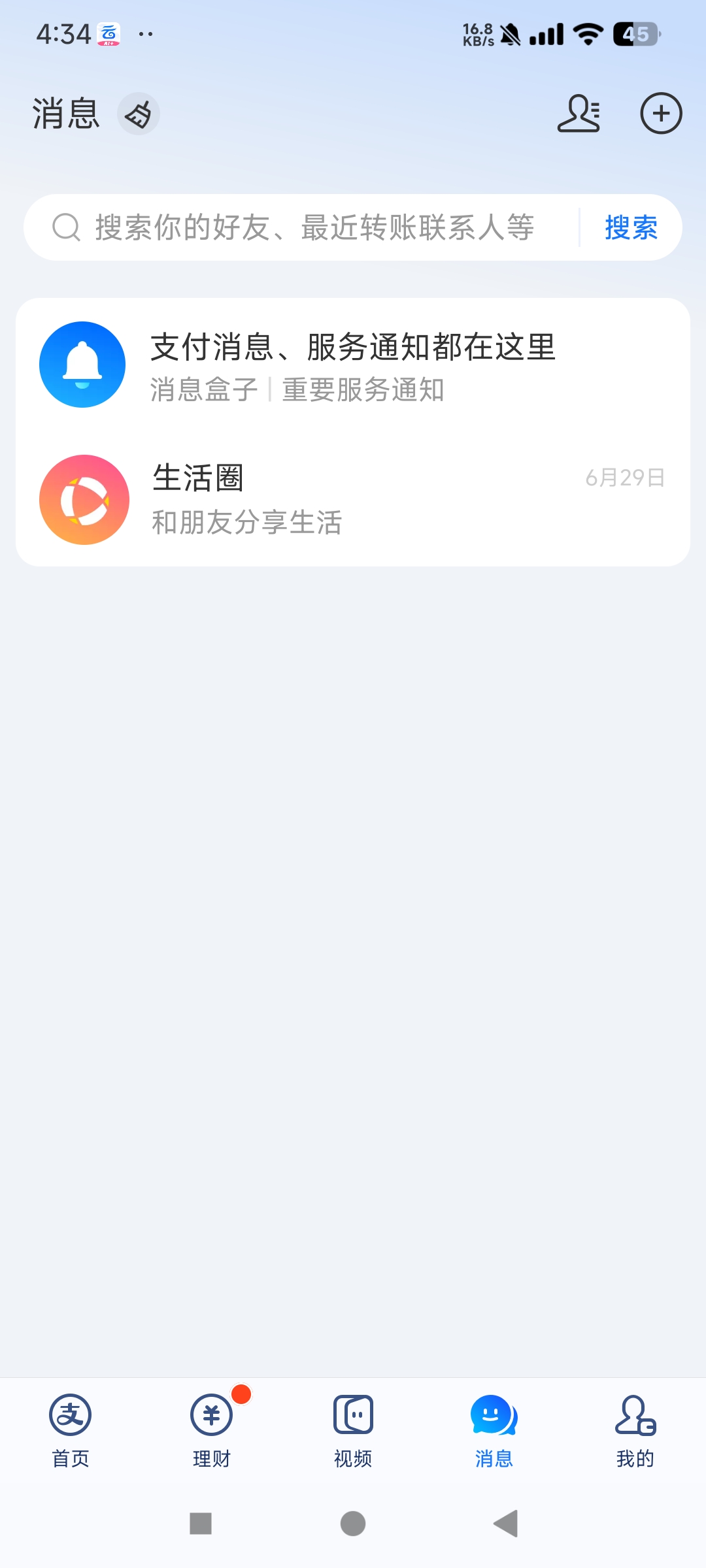Open the 生活圈 conversation
Viewport: 706px width, 1568px height.
coord(353,500)
